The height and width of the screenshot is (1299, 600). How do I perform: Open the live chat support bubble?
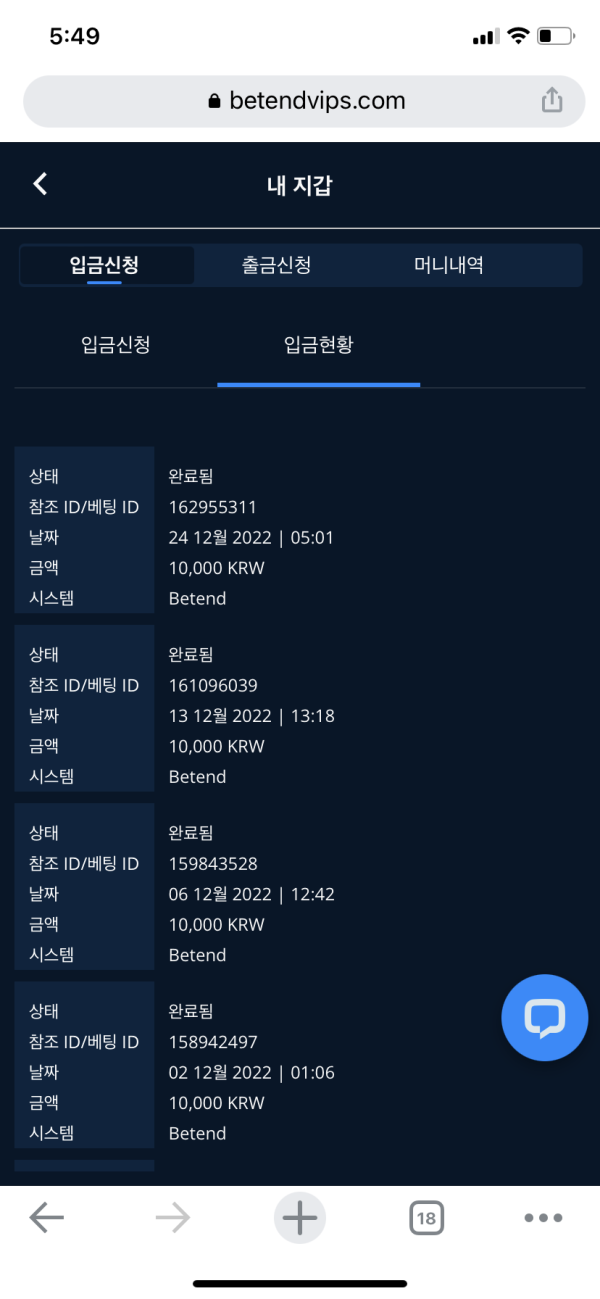[x=544, y=1017]
